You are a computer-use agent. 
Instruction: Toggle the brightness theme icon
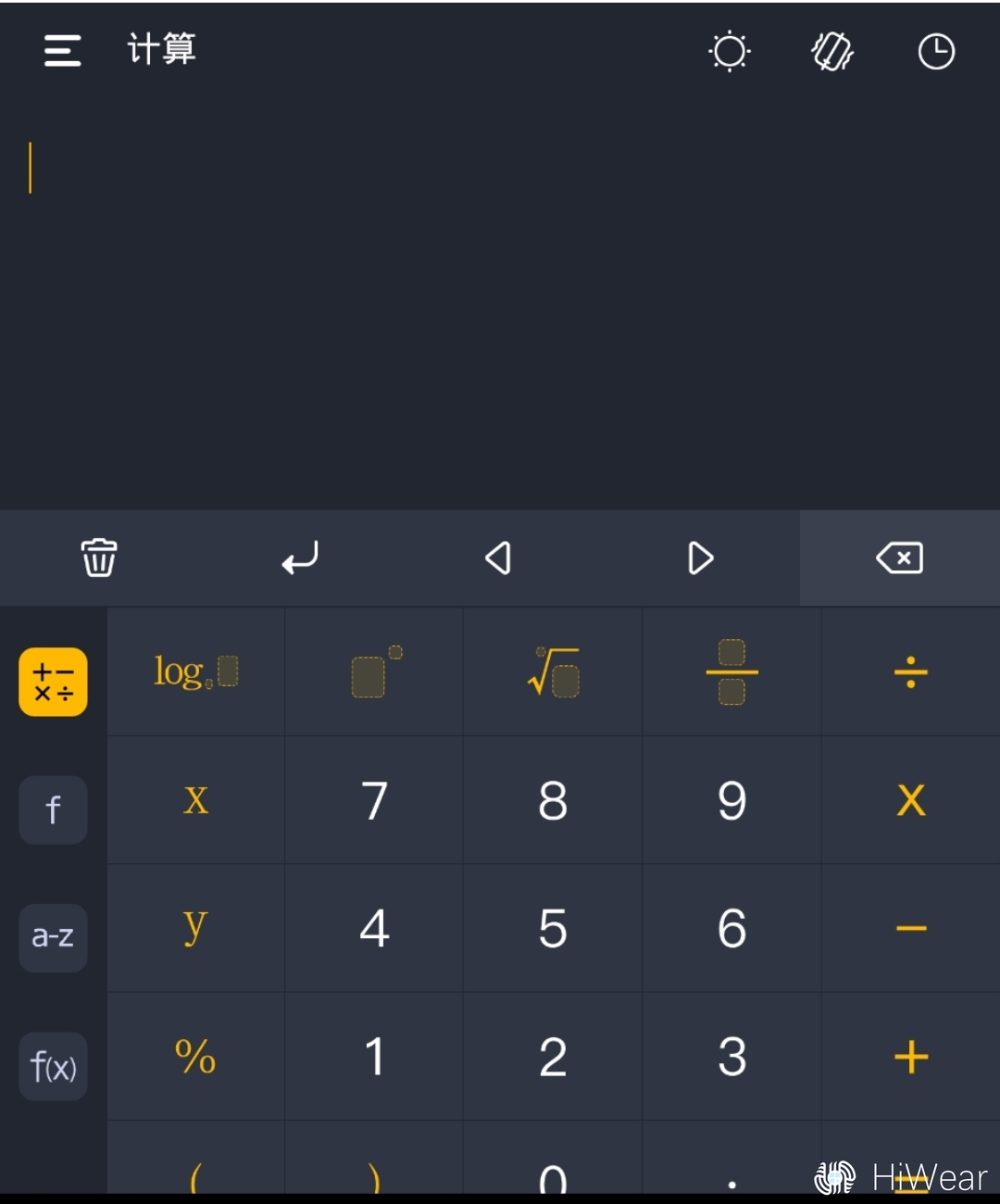tap(729, 51)
